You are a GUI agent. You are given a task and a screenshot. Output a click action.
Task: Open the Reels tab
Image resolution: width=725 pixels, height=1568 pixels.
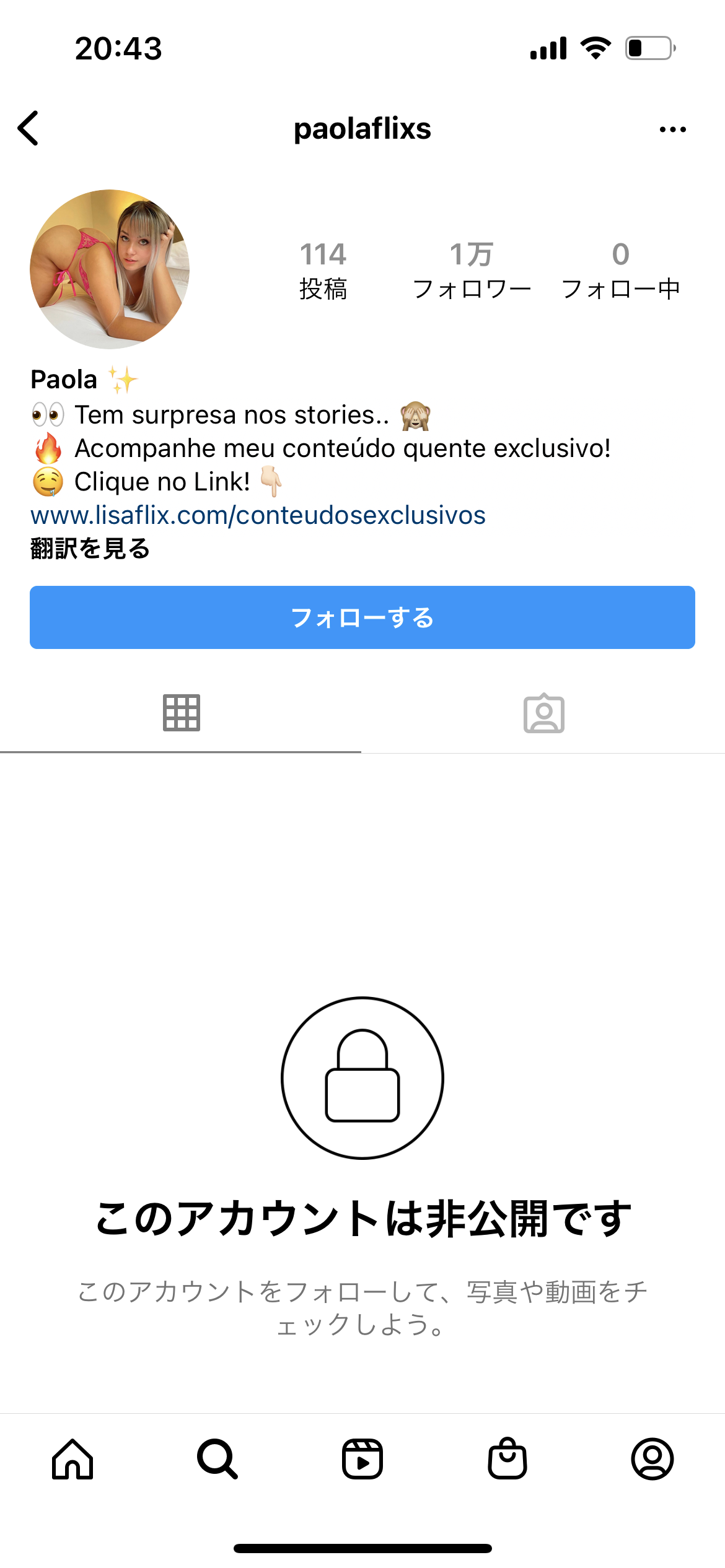click(362, 1459)
